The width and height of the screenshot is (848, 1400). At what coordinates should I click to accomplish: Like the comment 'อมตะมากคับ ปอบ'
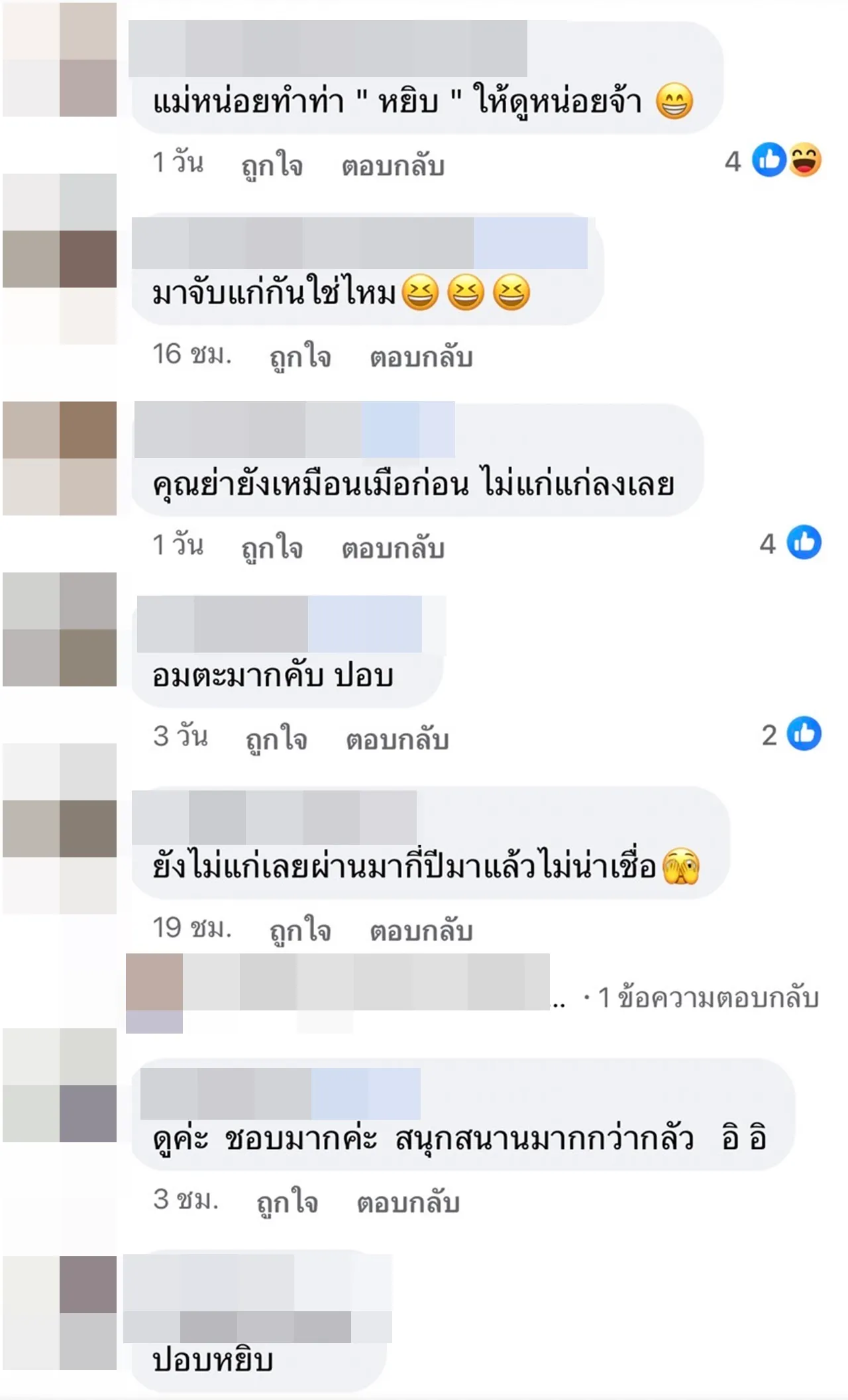tap(276, 738)
